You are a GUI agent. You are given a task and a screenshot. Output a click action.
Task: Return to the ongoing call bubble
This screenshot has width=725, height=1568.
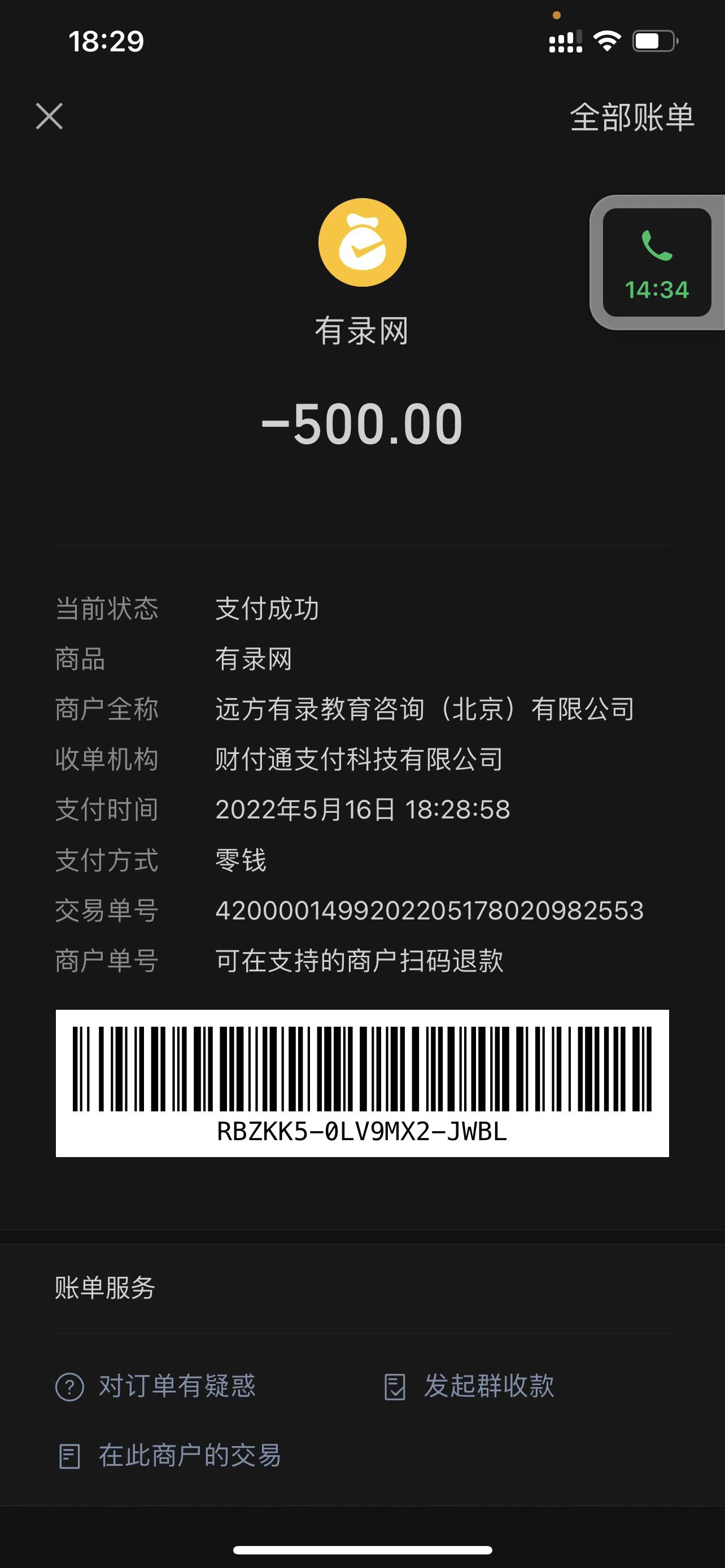656,262
